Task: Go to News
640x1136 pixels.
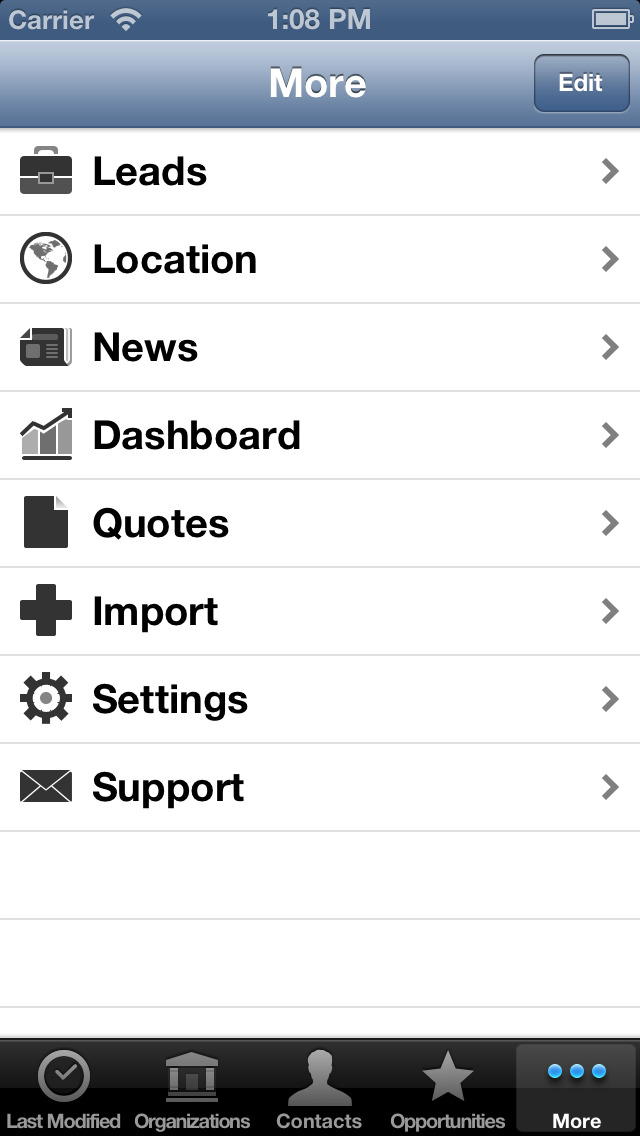Action: [320, 348]
